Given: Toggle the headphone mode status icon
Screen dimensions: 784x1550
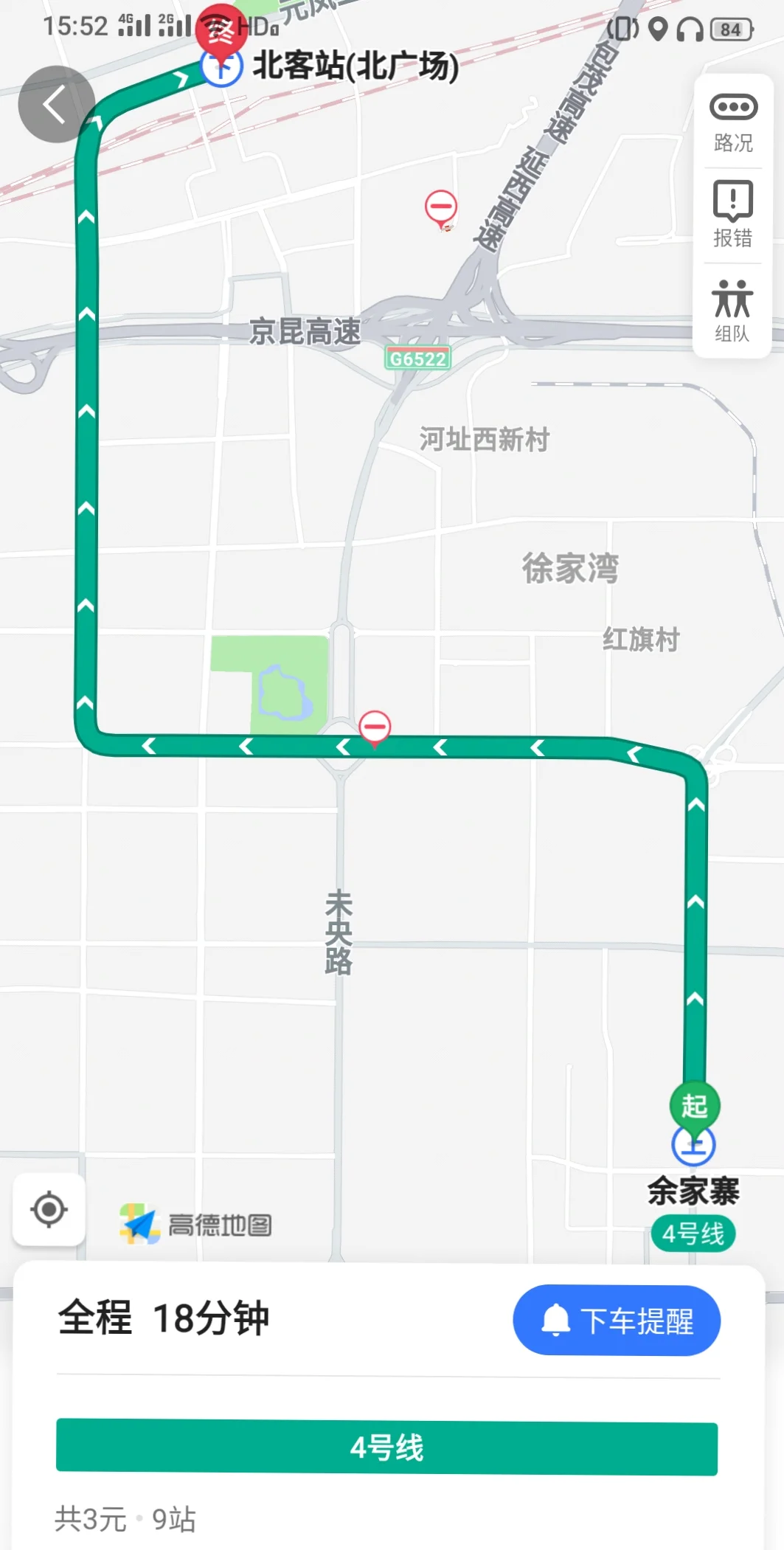Looking at the screenshot, I should 690,28.
